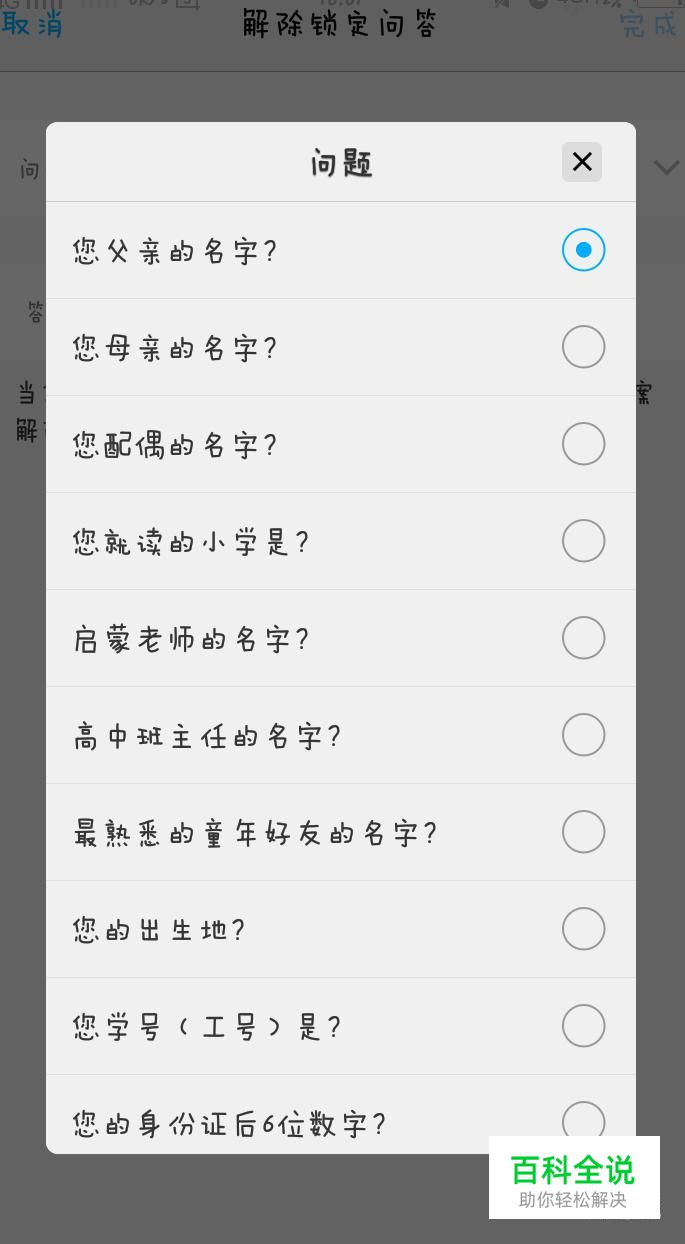Image resolution: width=685 pixels, height=1244 pixels.
Task: Select 您母亲的名字? question
Action: coord(341,347)
